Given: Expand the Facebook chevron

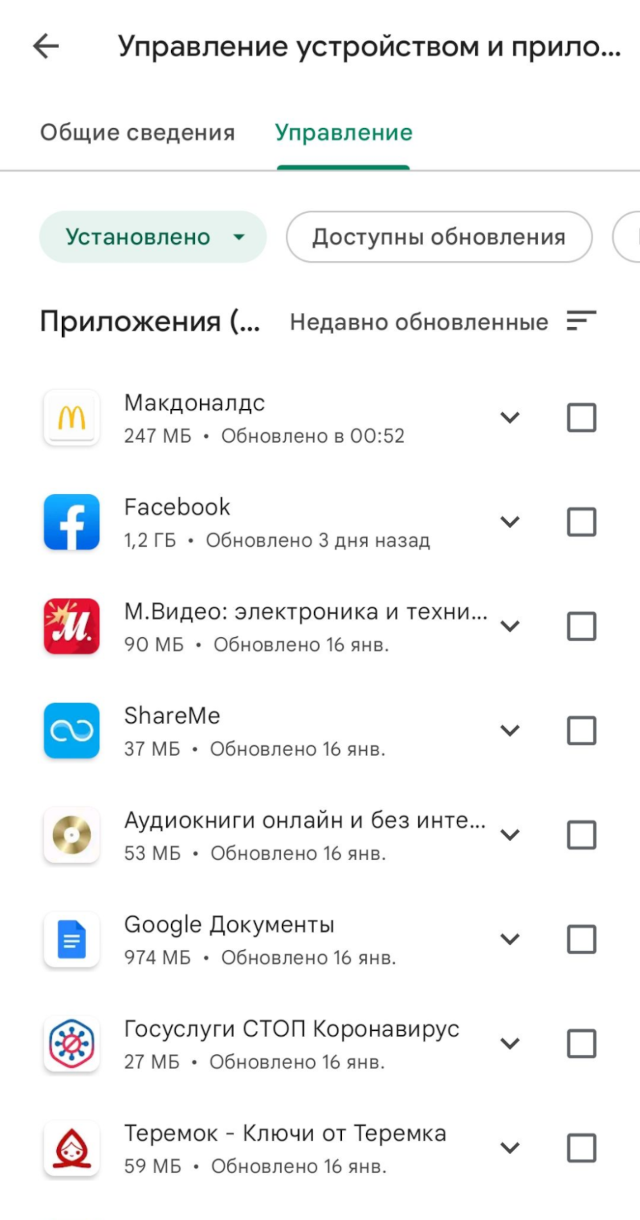Looking at the screenshot, I should pos(510,522).
